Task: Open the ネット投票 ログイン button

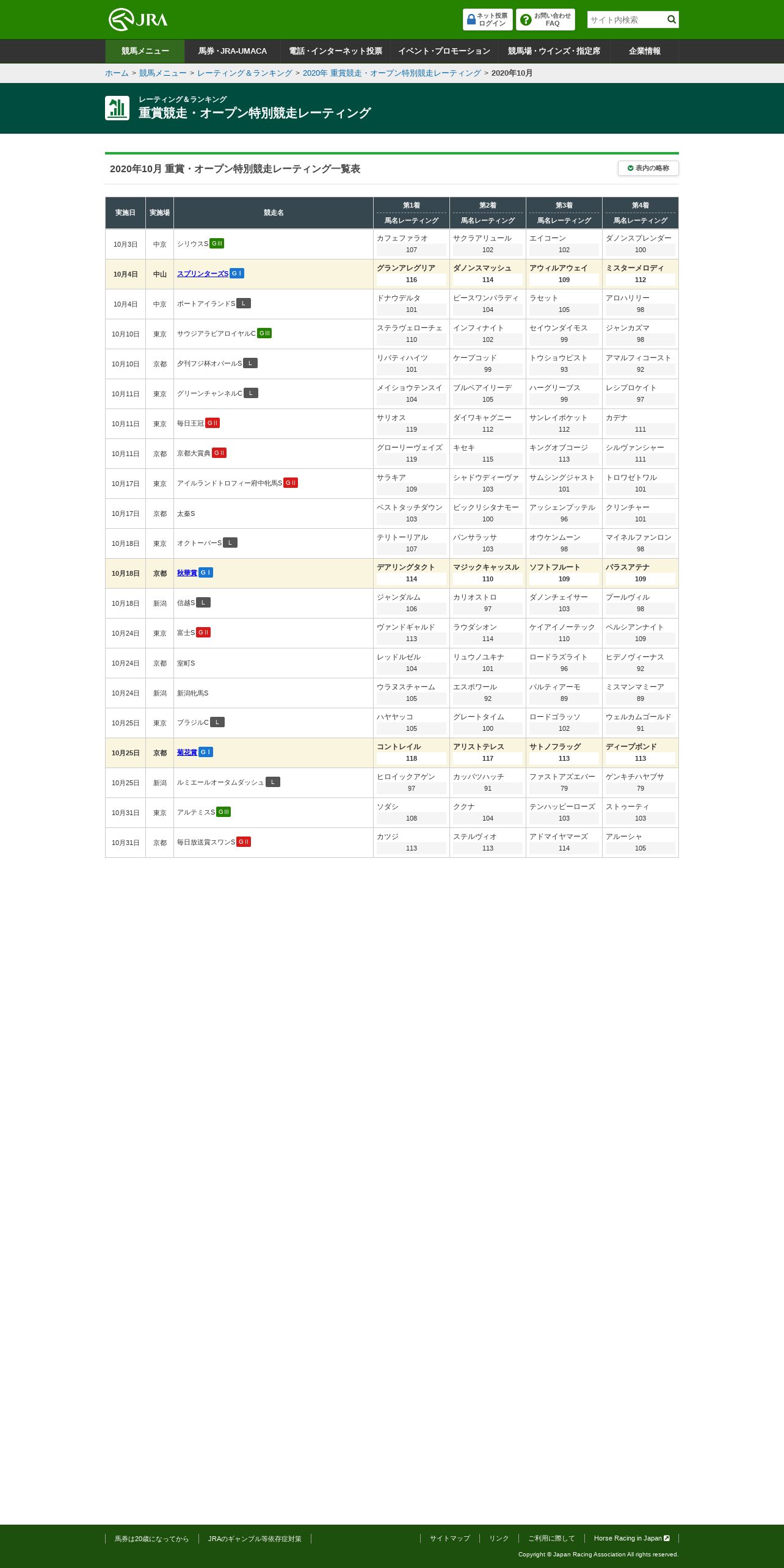Action: 487,20
